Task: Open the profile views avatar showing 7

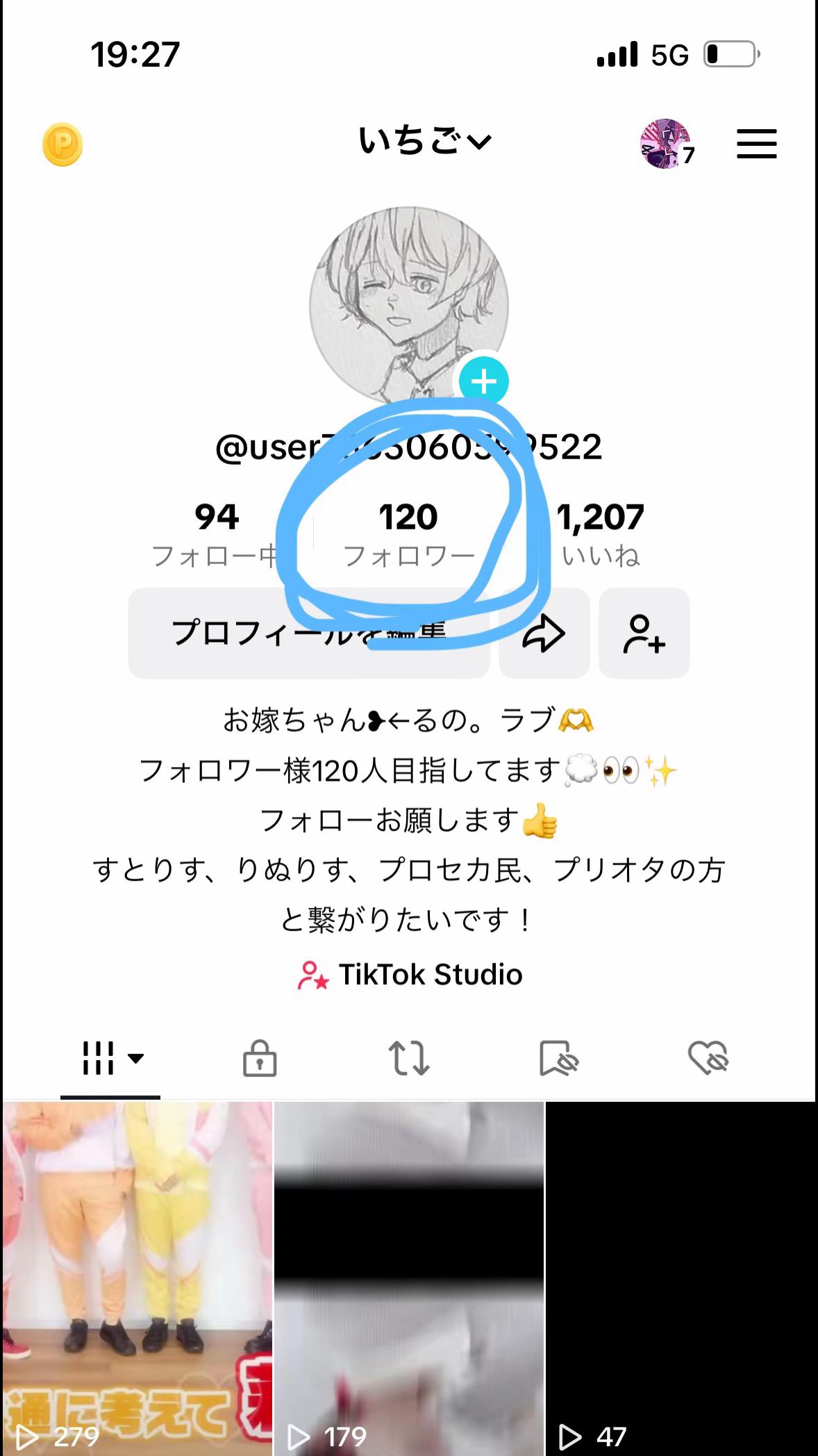Action: point(665,144)
